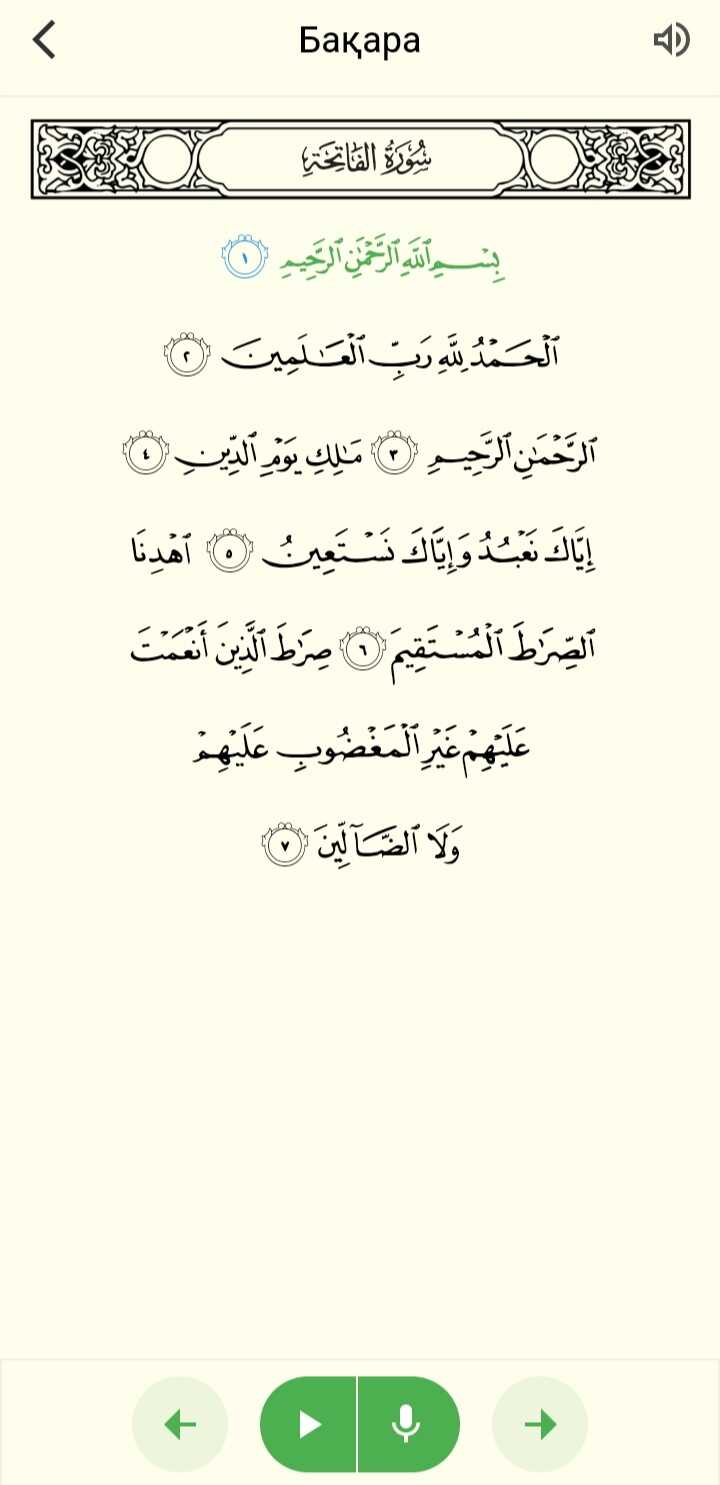
Task: Start microphone recitation recording
Action: (x=407, y=1424)
